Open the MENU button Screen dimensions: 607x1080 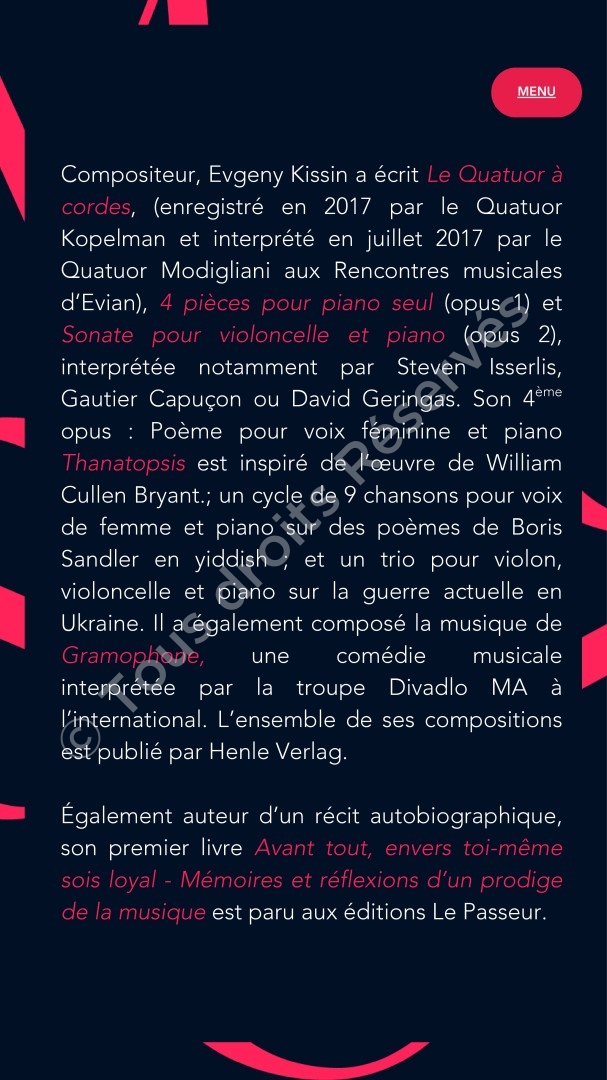point(536,92)
